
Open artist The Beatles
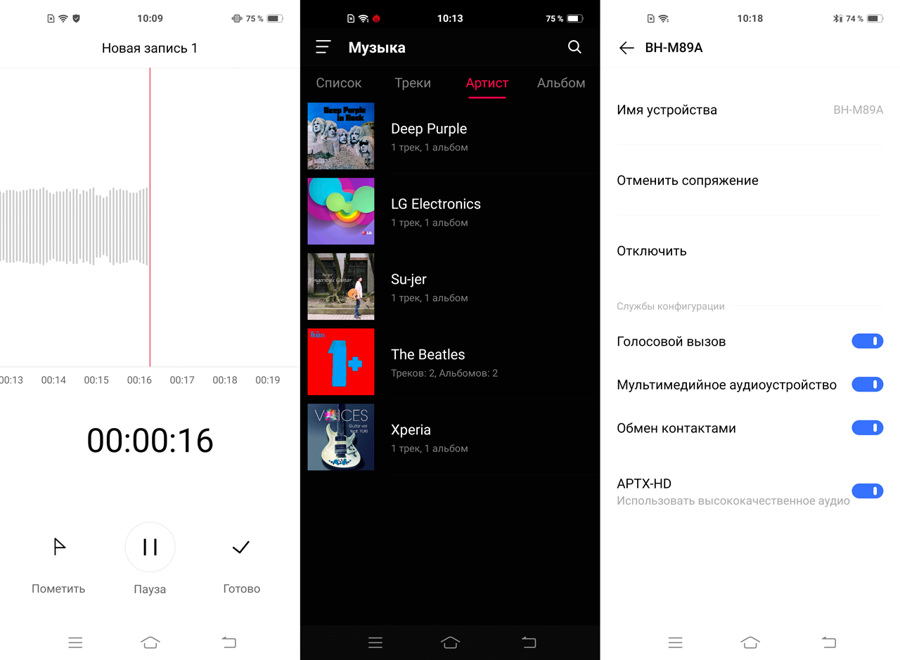coord(450,362)
